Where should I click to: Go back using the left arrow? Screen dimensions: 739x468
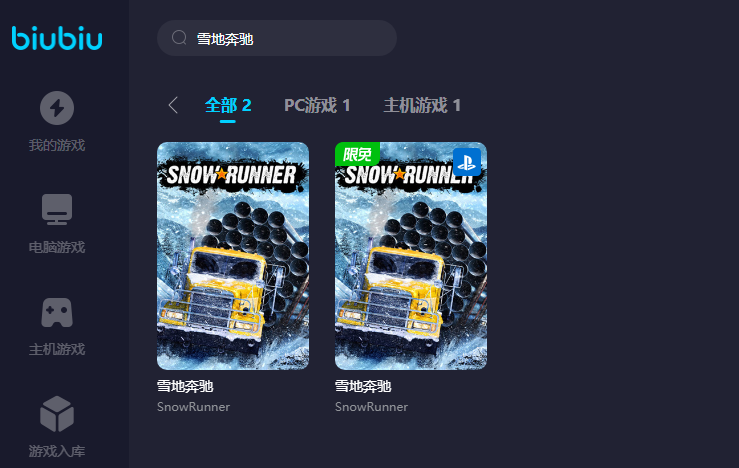pyautogui.click(x=173, y=105)
